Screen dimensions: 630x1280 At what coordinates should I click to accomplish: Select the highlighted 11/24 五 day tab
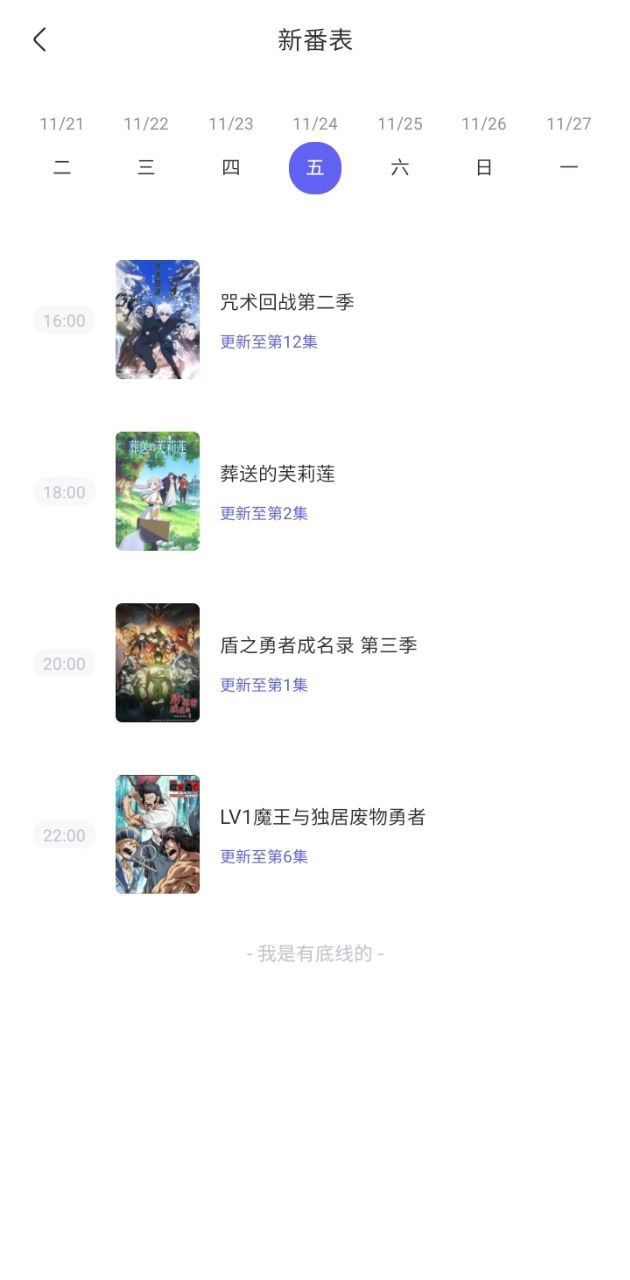[x=315, y=167]
